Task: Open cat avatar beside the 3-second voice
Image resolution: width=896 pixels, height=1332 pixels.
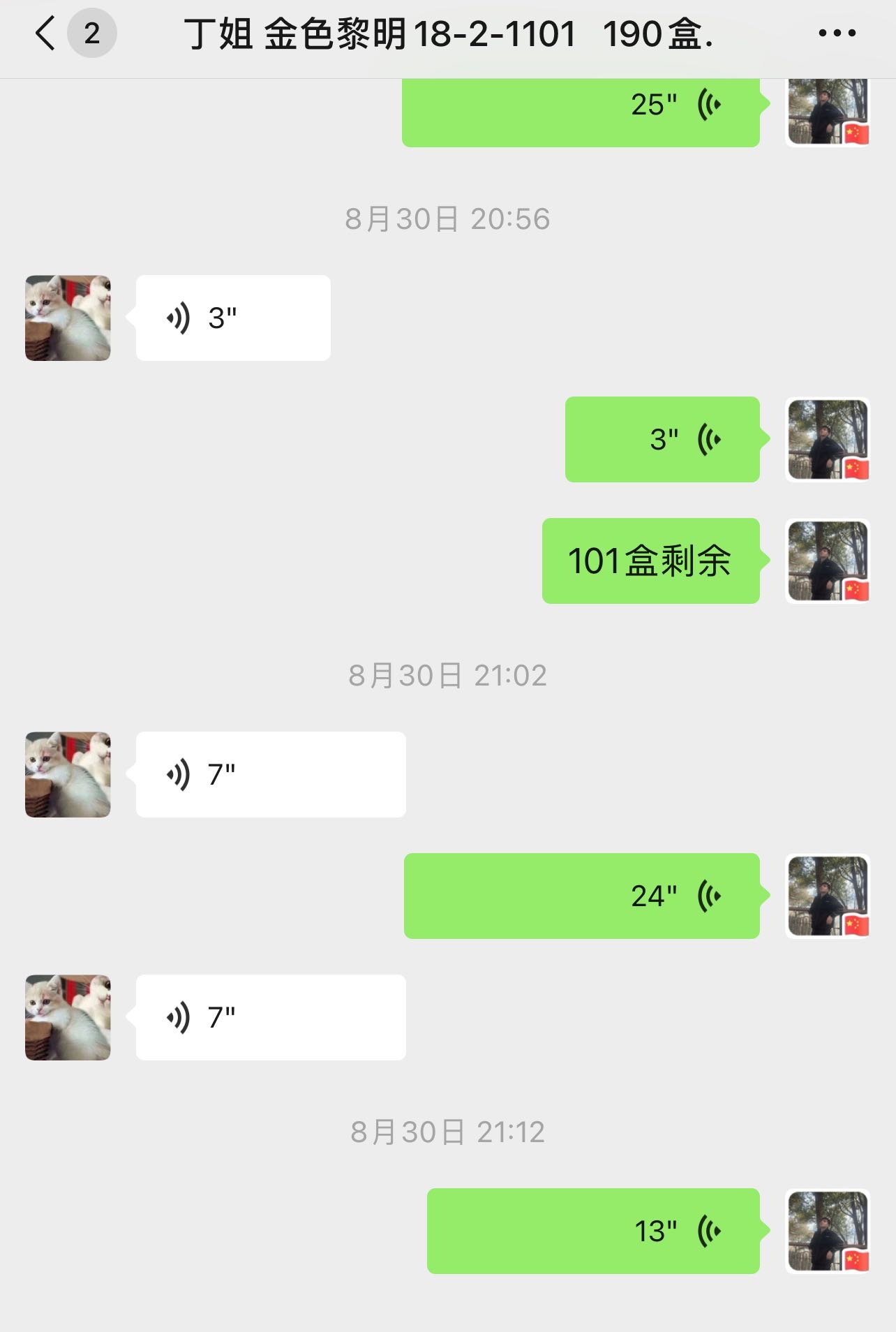Action: pyautogui.click(x=68, y=318)
